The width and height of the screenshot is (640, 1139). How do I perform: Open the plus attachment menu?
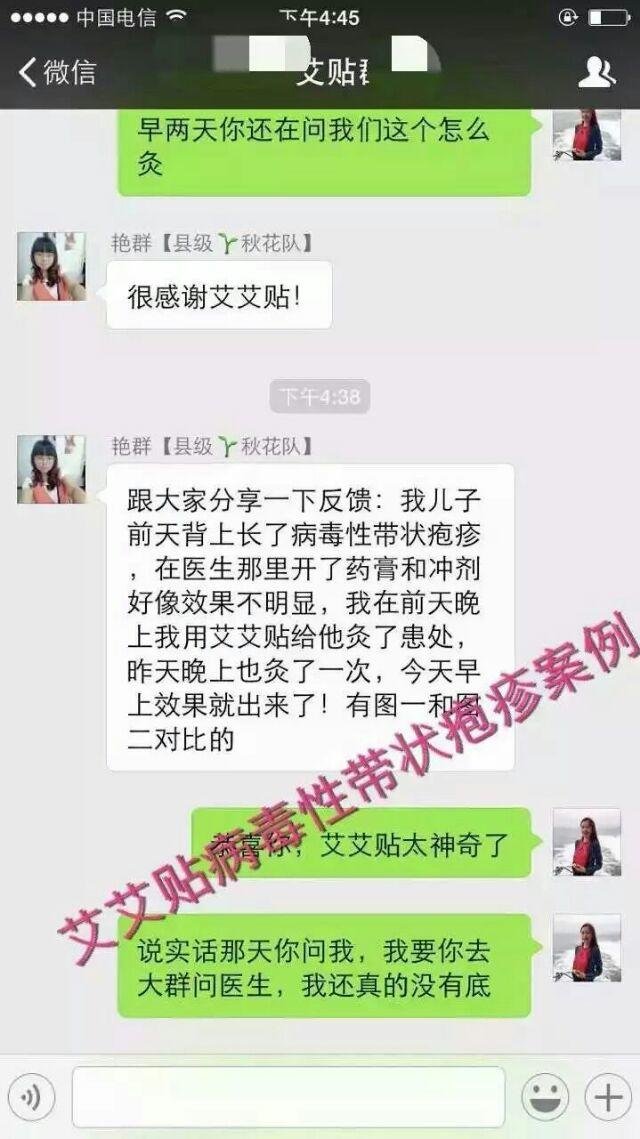pos(606,1098)
